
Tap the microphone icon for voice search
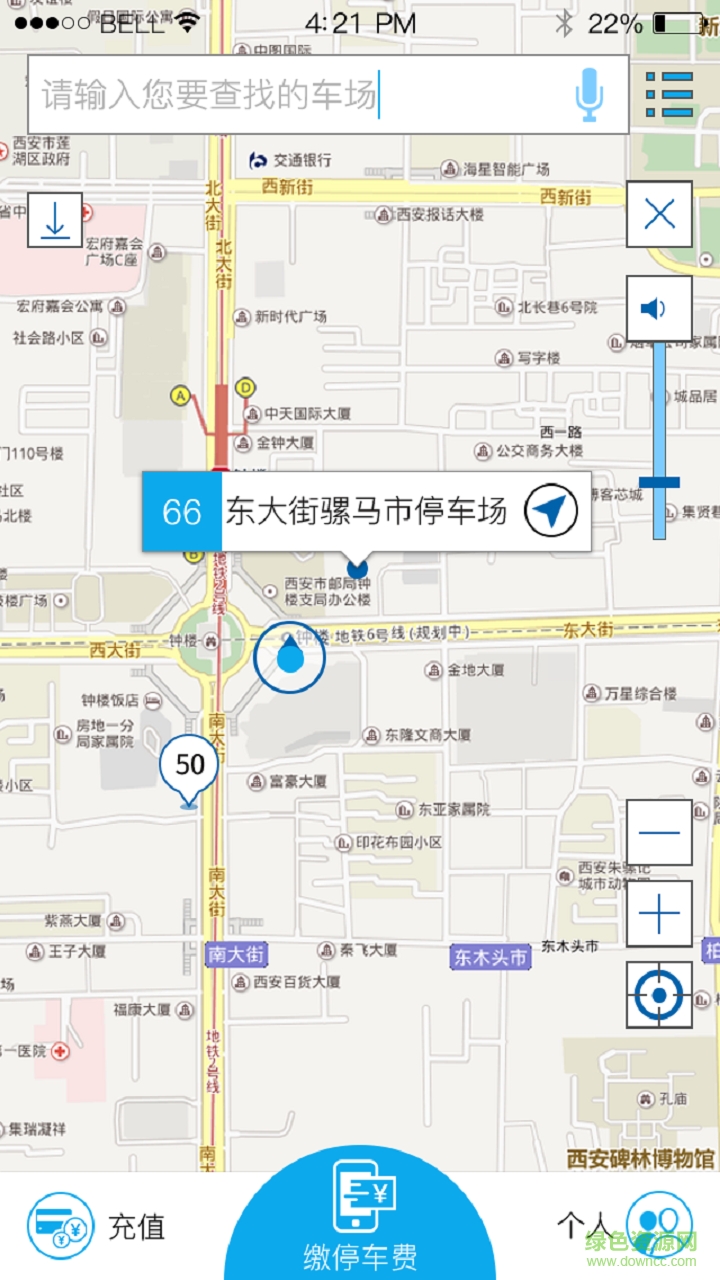(x=590, y=95)
